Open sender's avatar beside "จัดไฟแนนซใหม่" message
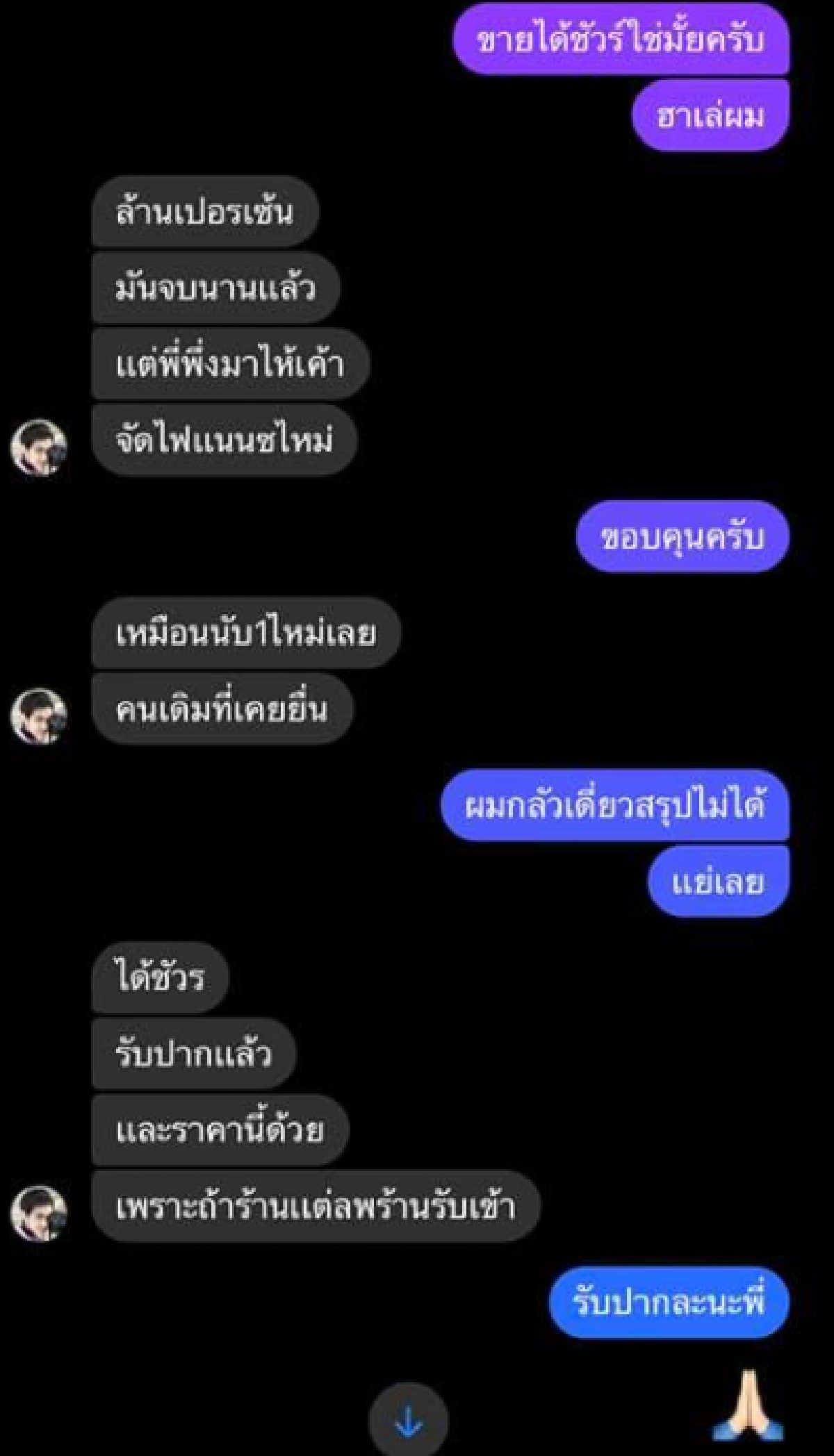Viewport: 834px width, 1456px height. 39,447
